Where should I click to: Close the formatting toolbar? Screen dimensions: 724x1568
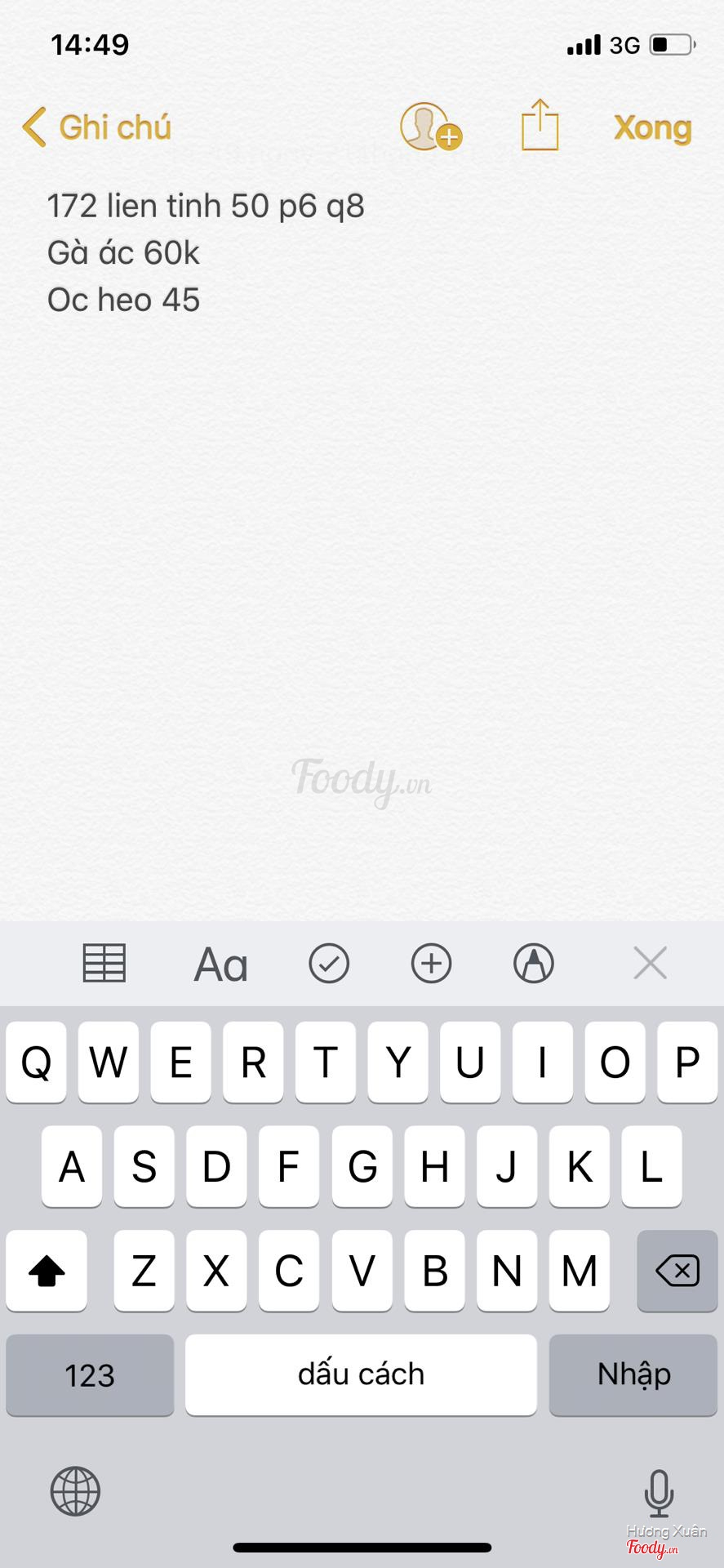pos(650,964)
